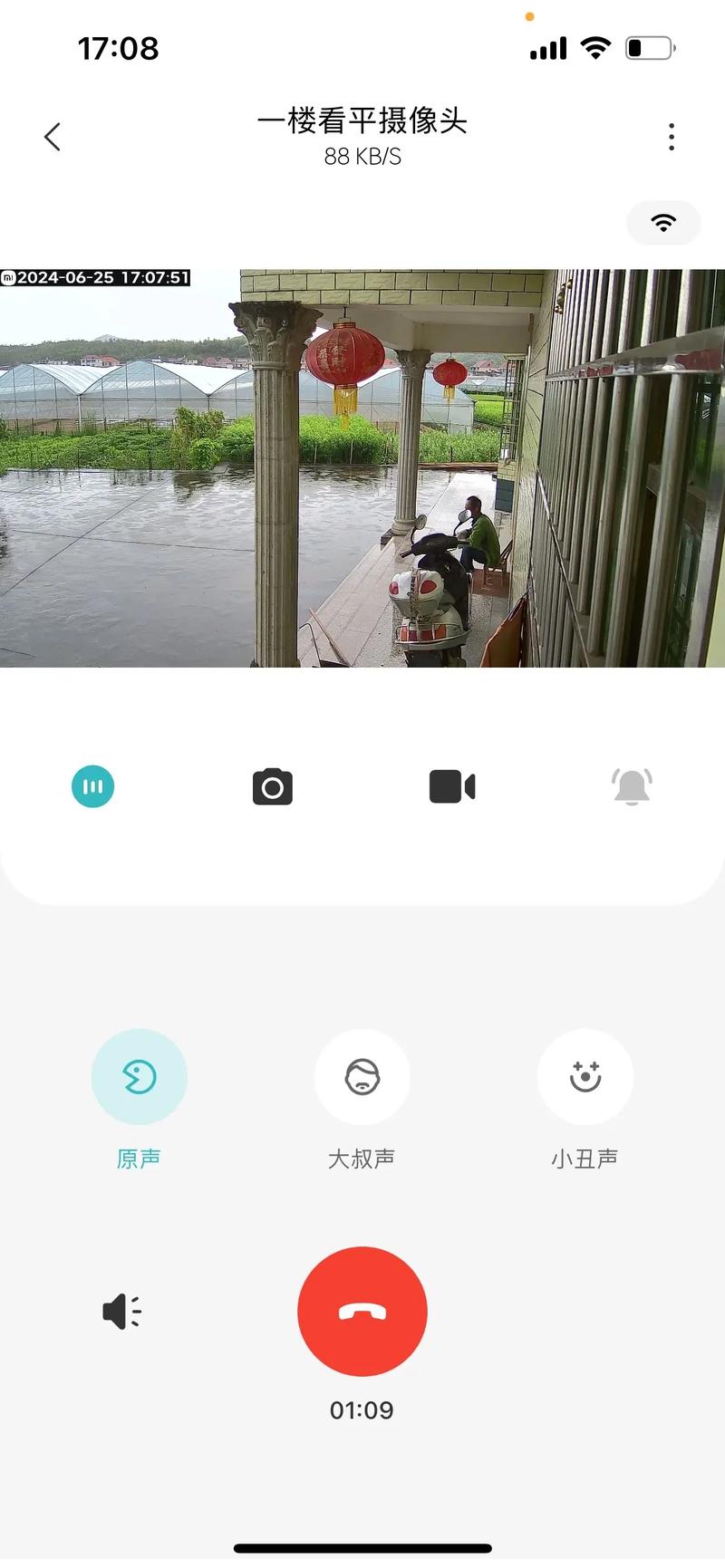Toggle the speaker volume icon
Viewport: 725px width, 1568px height.
121,1311
